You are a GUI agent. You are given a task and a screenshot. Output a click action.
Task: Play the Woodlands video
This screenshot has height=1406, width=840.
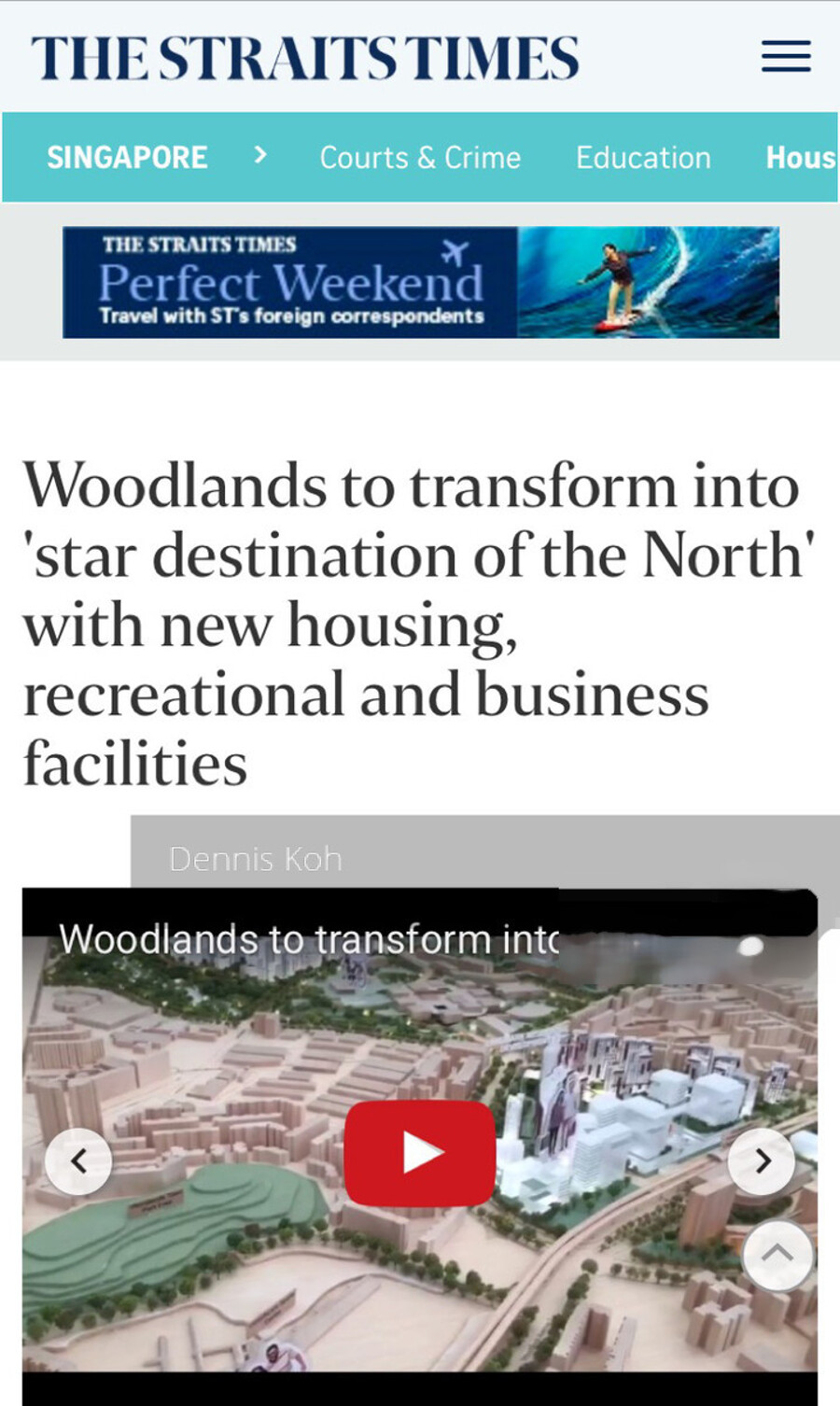point(420,1153)
